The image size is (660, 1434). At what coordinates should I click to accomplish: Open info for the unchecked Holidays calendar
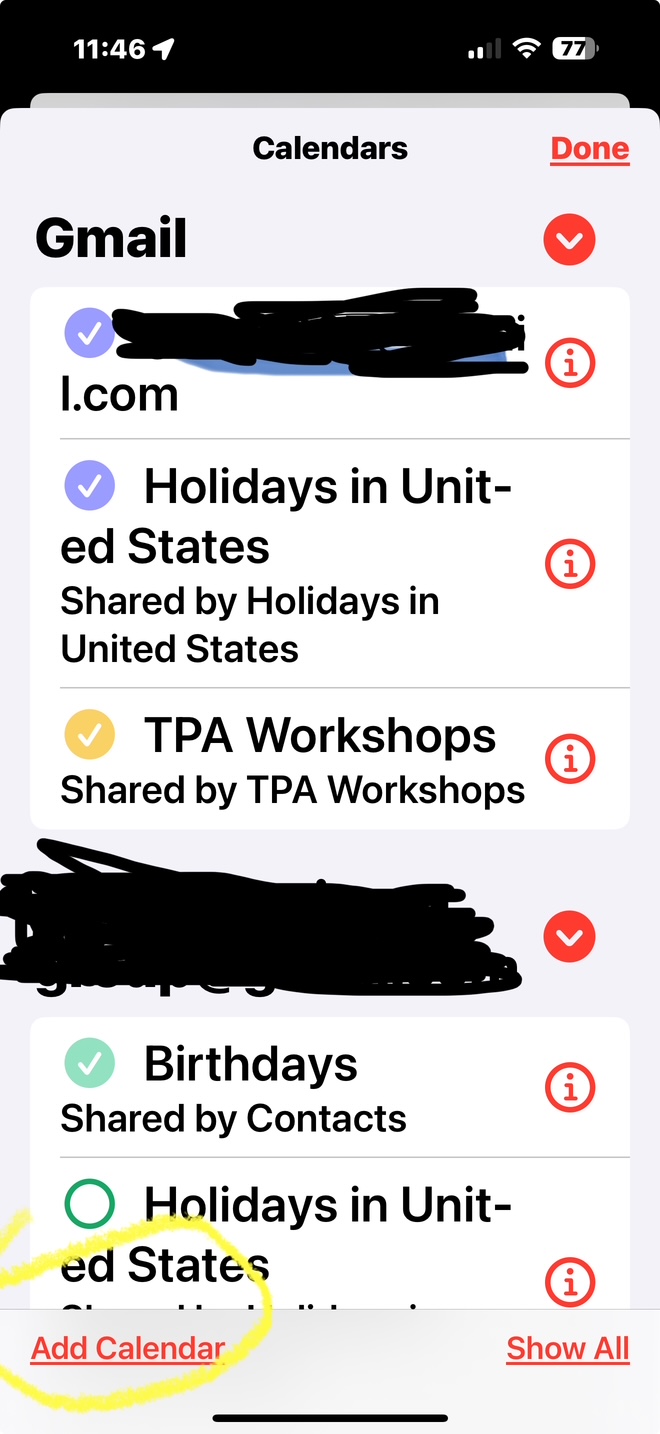[570, 1280]
